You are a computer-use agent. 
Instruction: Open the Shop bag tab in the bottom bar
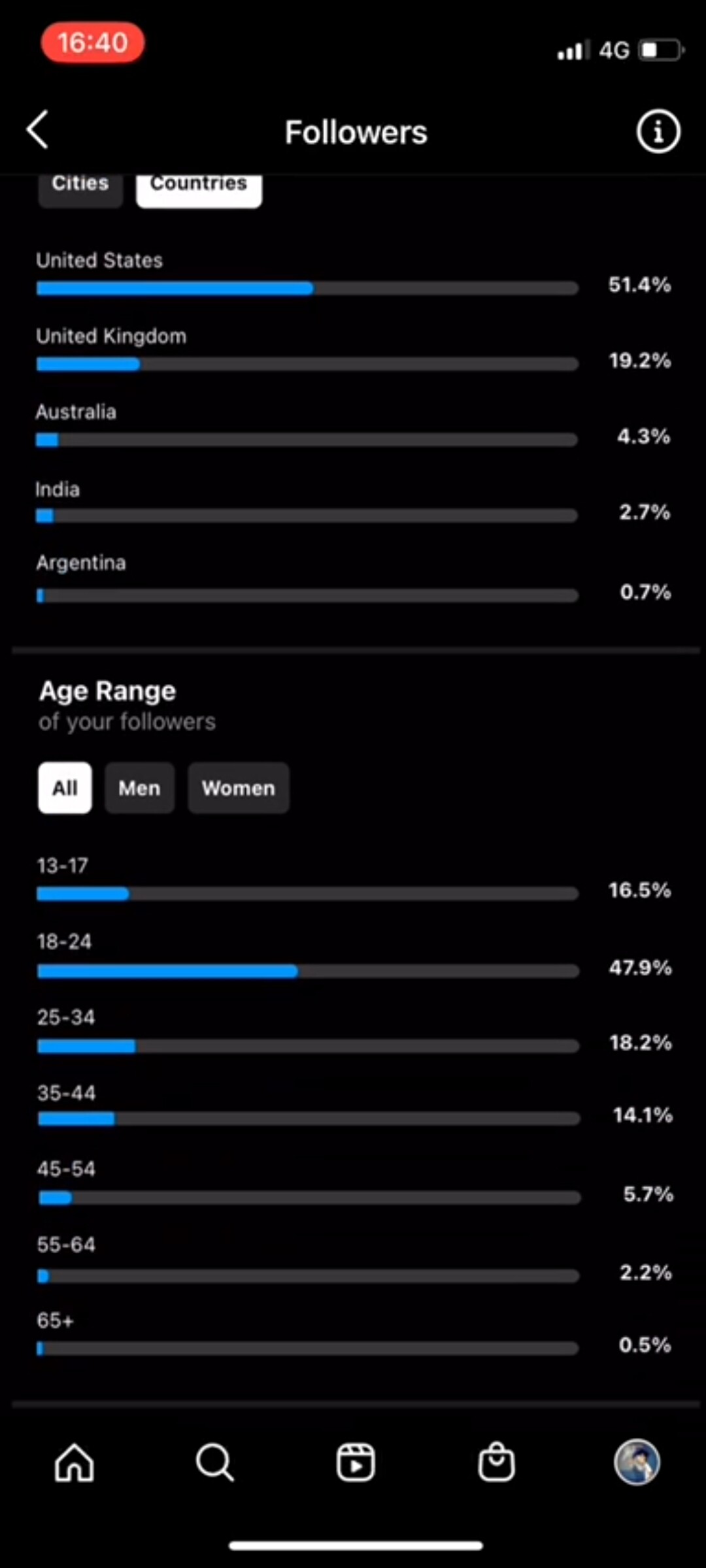click(x=497, y=1462)
